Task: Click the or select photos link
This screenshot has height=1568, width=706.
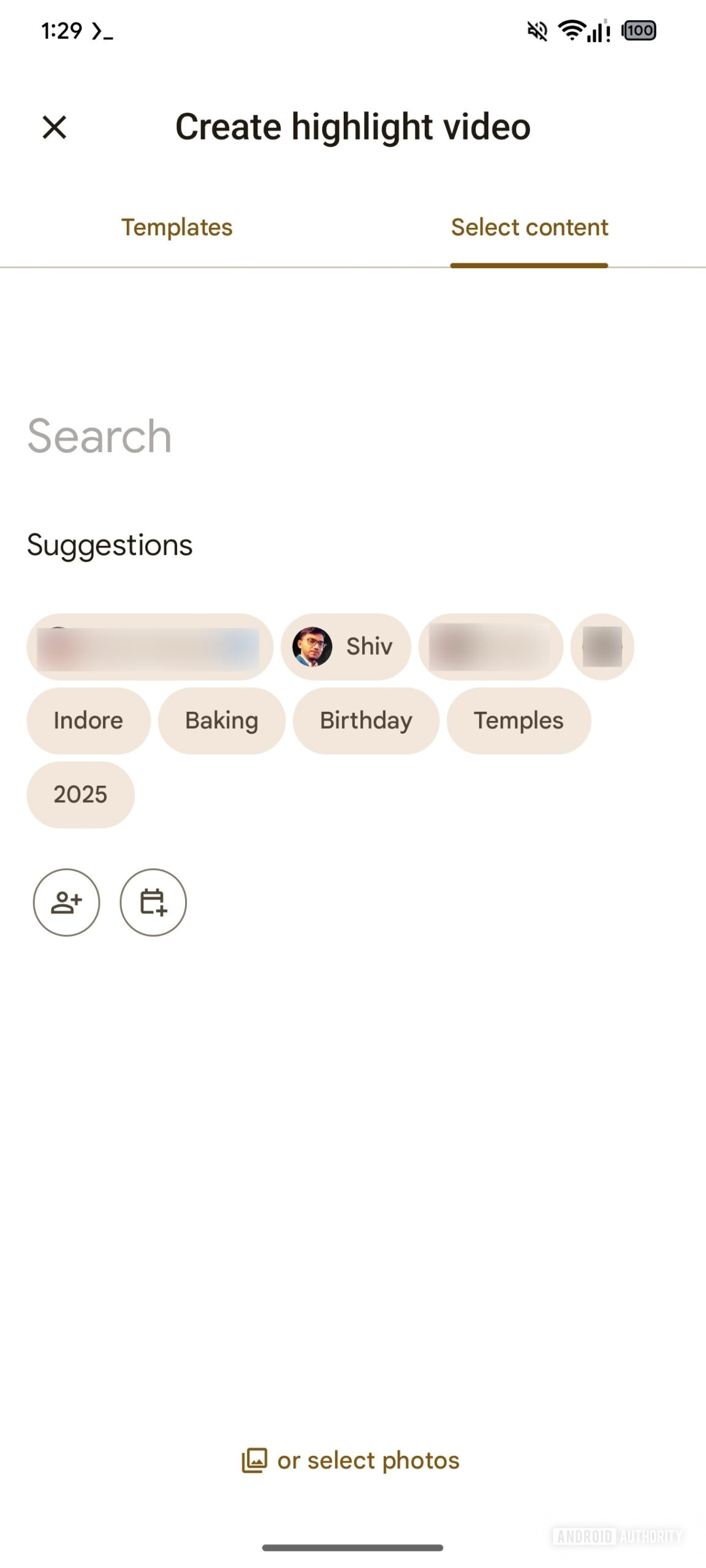Action: (x=367, y=1459)
